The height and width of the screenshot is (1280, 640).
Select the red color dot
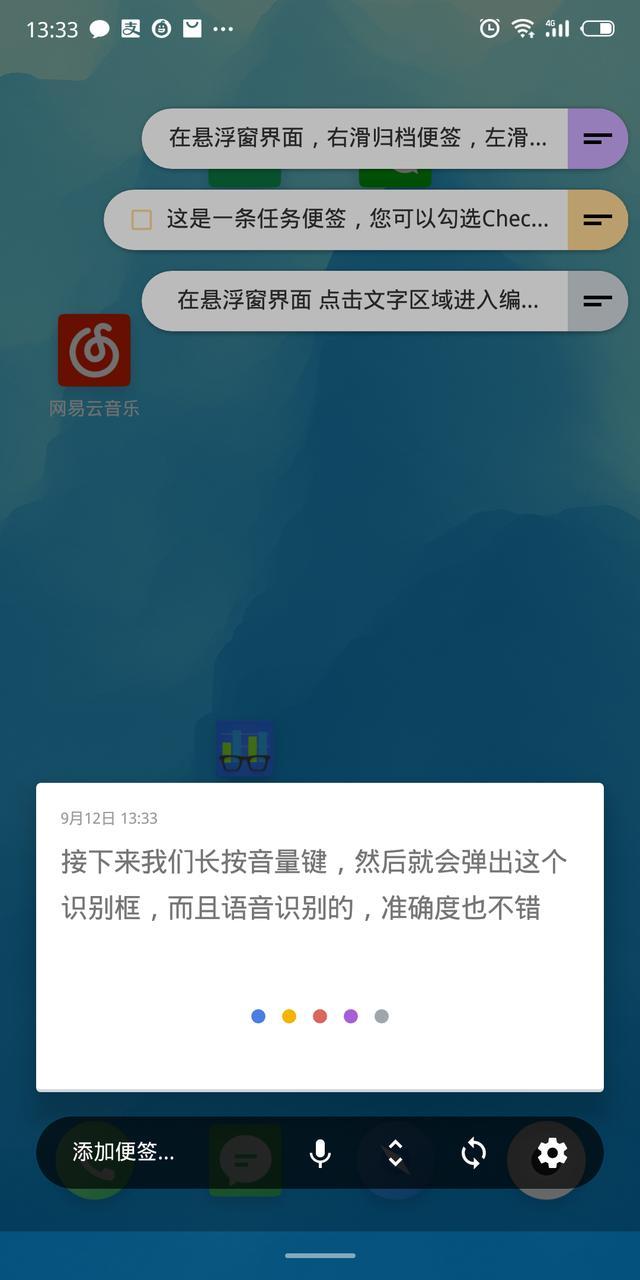pos(320,1016)
